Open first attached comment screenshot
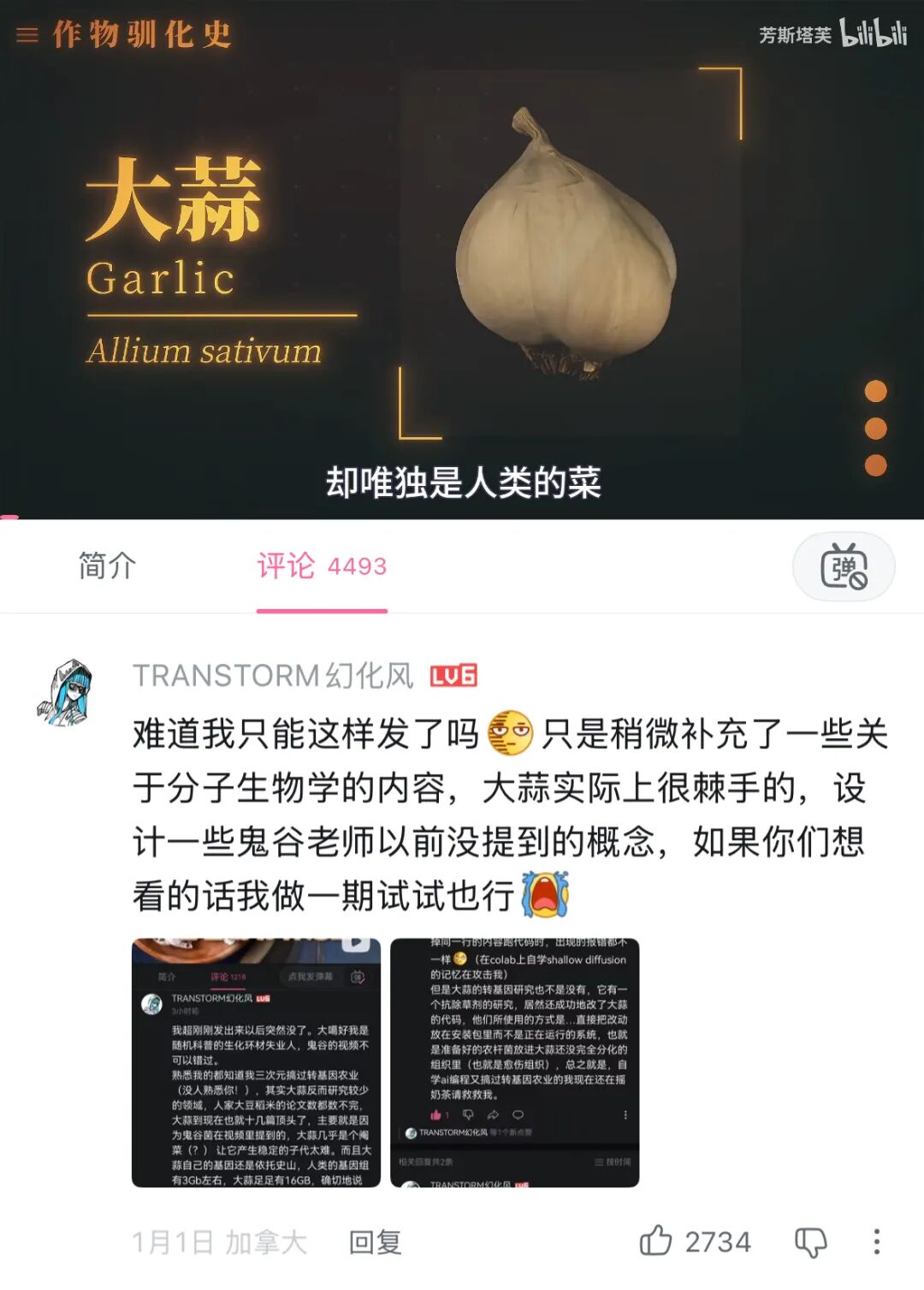This screenshot has width=924, height=1290. tap(256, 1062)
